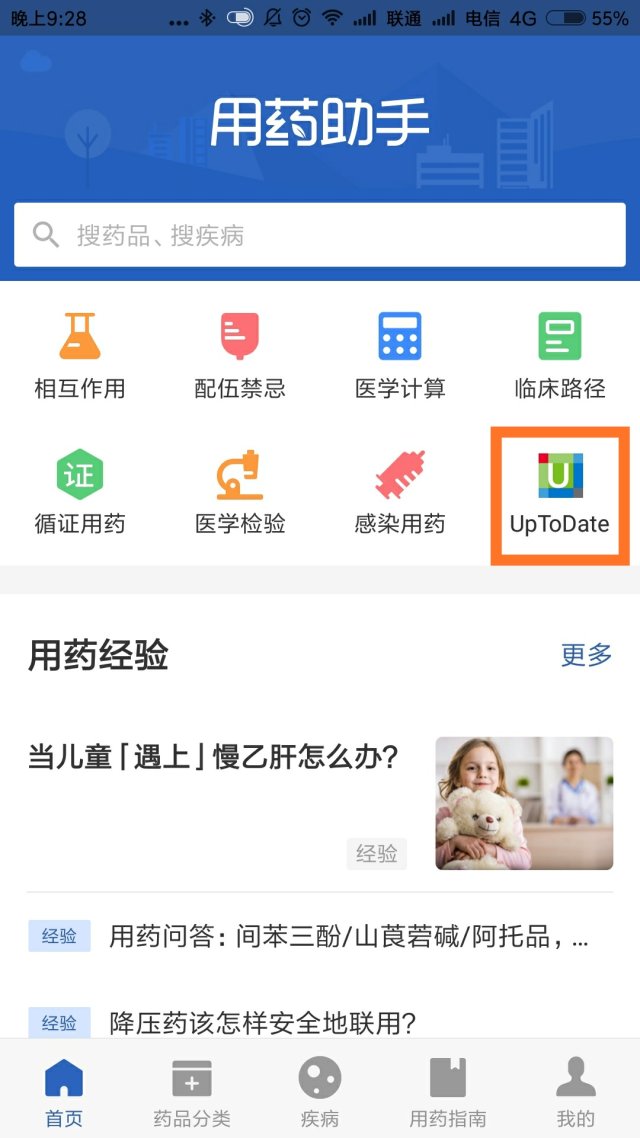The height and width of the screenshot is (1138, 640).
Task: View 更多 articles in 用药经验
Action: [x=586, y=655]
